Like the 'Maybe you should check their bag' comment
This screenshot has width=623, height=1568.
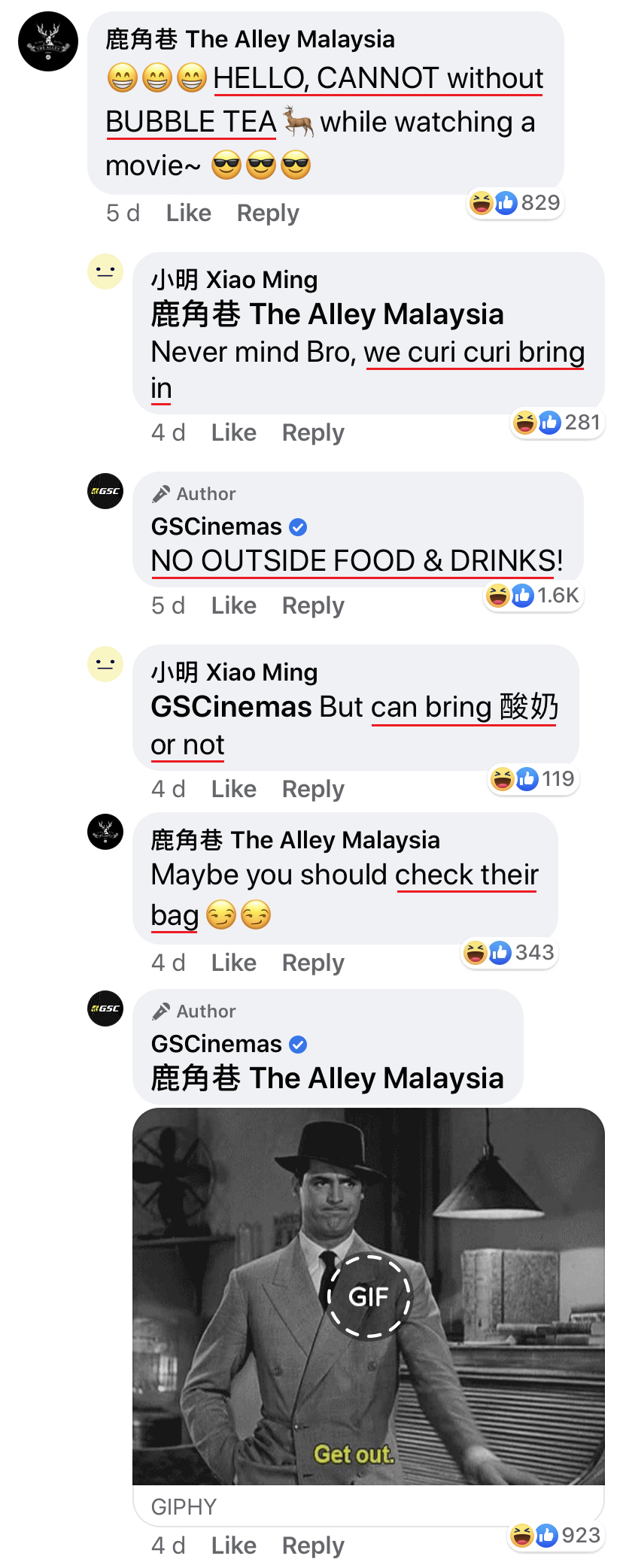[233, 963]
